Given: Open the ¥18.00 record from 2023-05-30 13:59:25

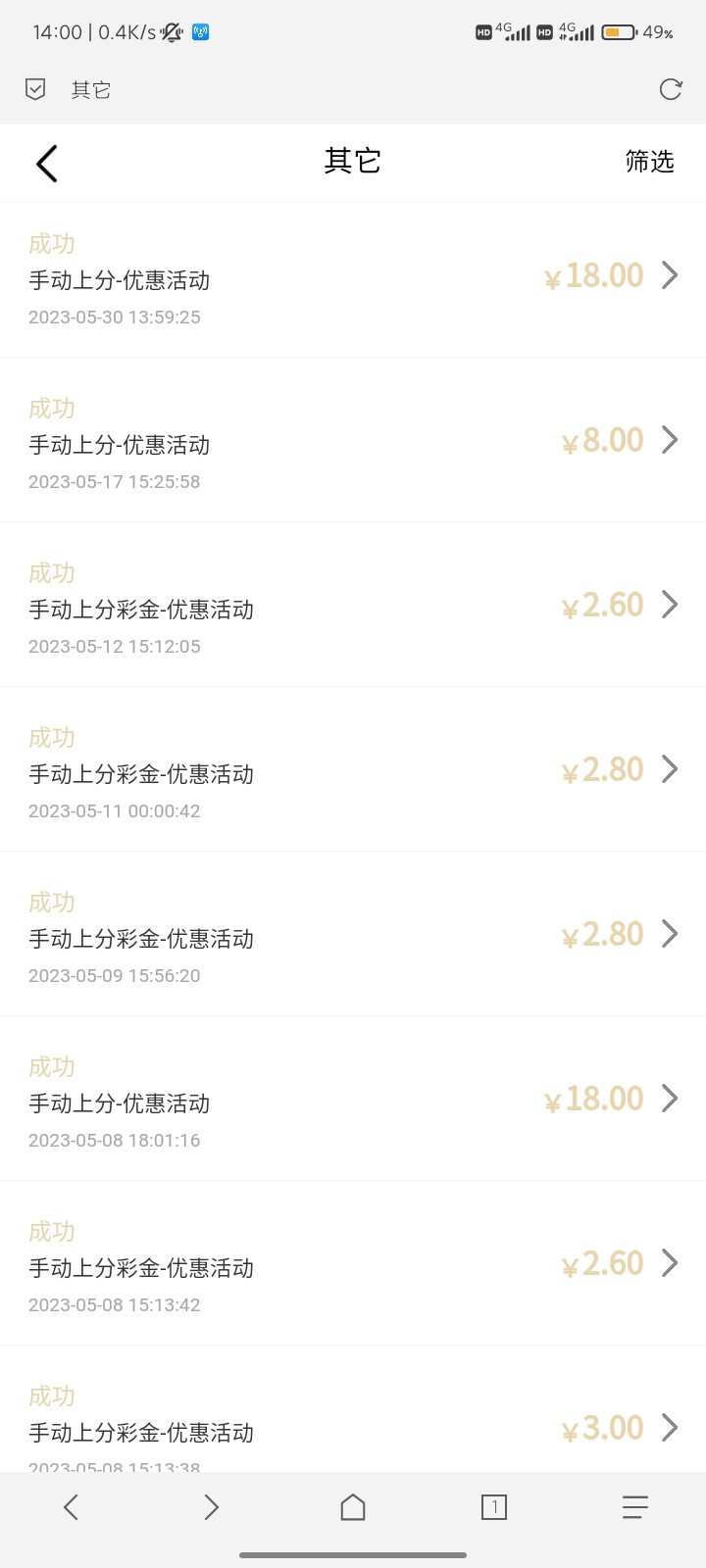Looking at the screenshot, I should tap(353, 279).
